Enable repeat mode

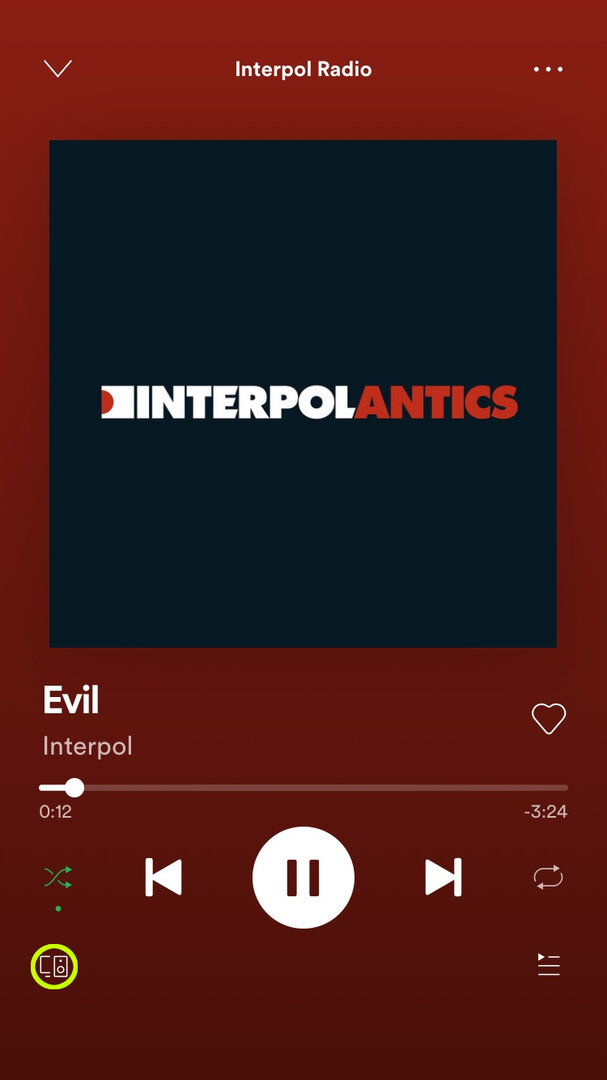548,877
